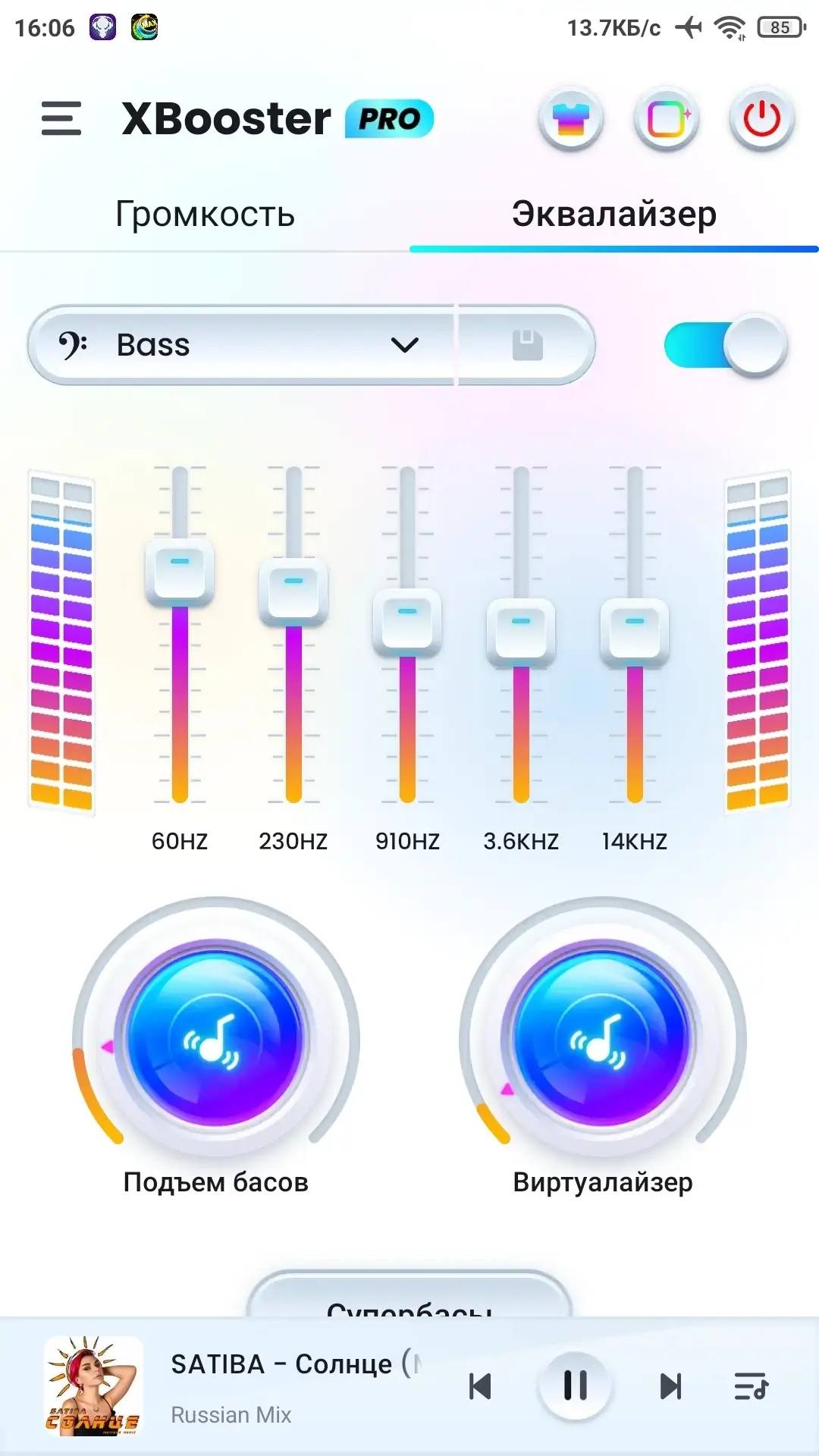This screenshot has width=819, height=1456.
Task: Switch to the Громкость tab
Action: (205, 214)
